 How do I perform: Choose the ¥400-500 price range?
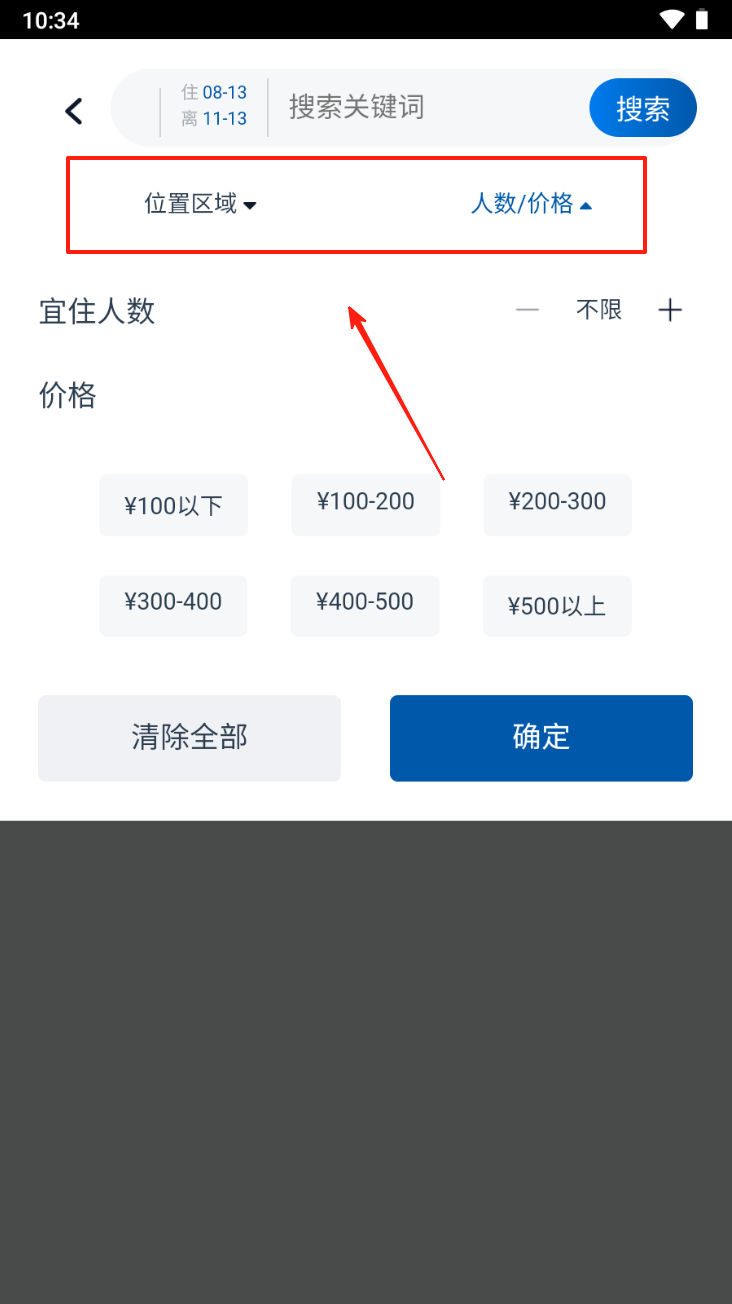[x=365, y=605]
